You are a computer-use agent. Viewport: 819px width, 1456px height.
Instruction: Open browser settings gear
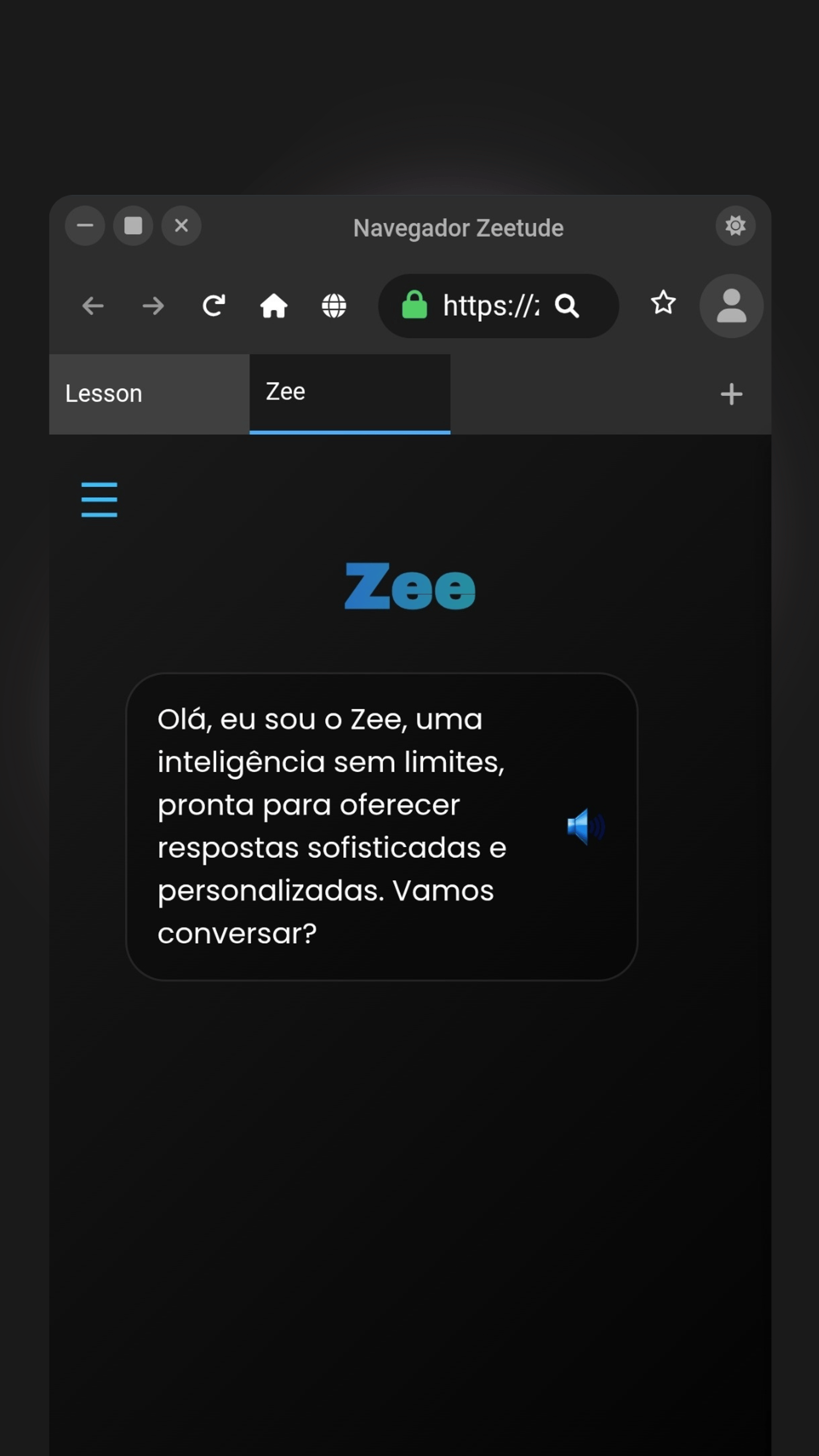pyautogui.click(x=735, y=226)
